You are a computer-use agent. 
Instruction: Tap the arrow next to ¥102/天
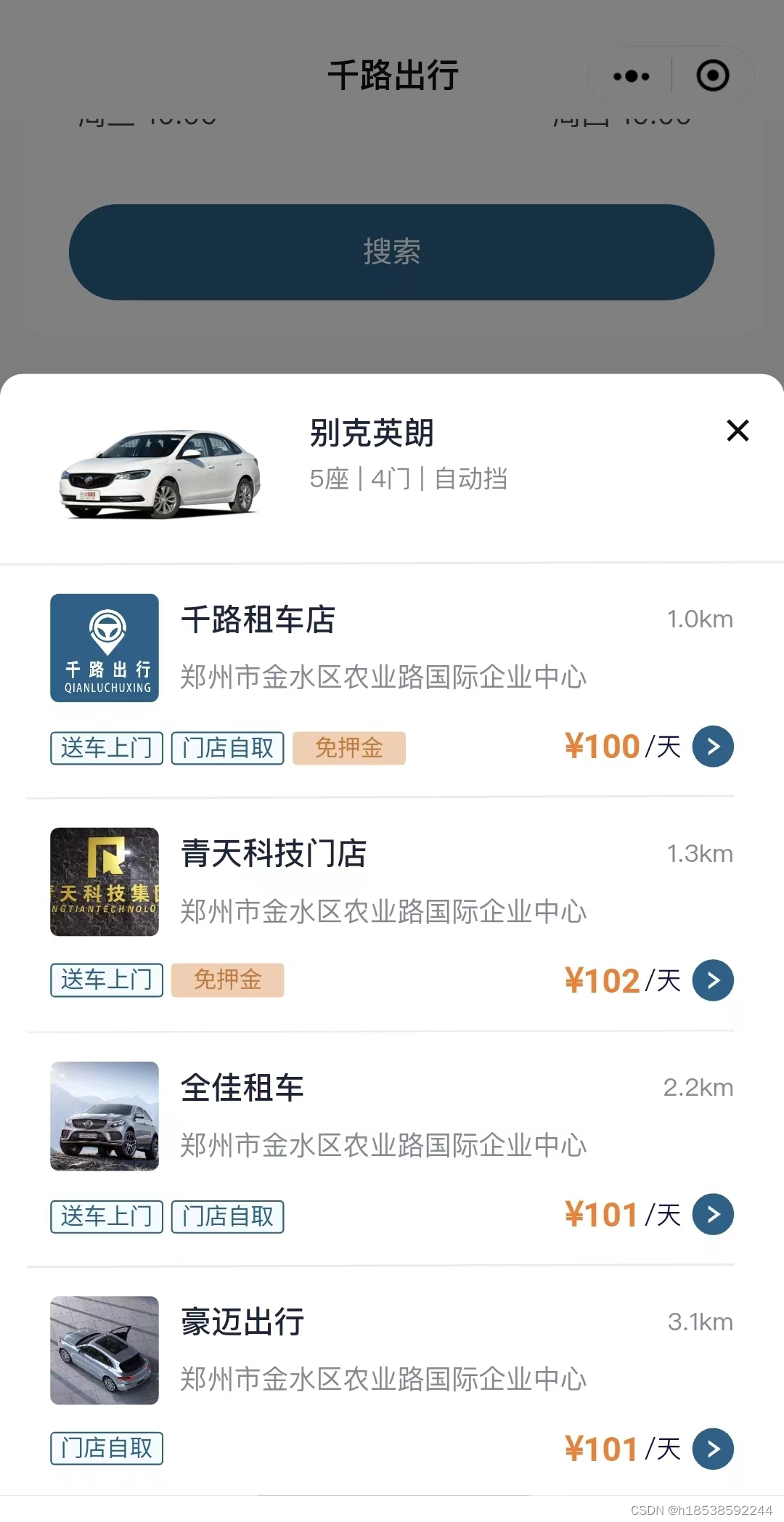click(x=713, y=980)
